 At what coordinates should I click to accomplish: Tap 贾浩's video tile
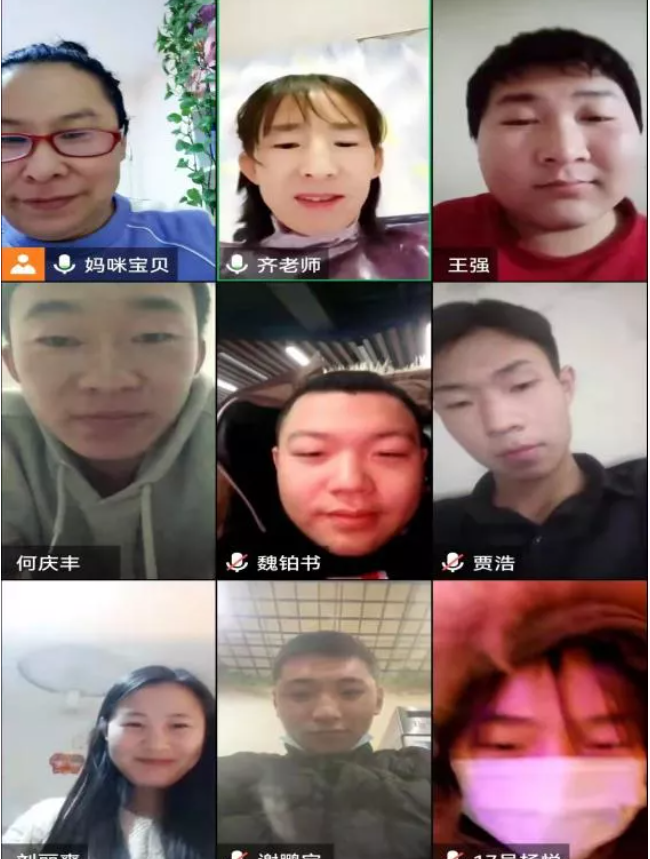tap(540, 430)
